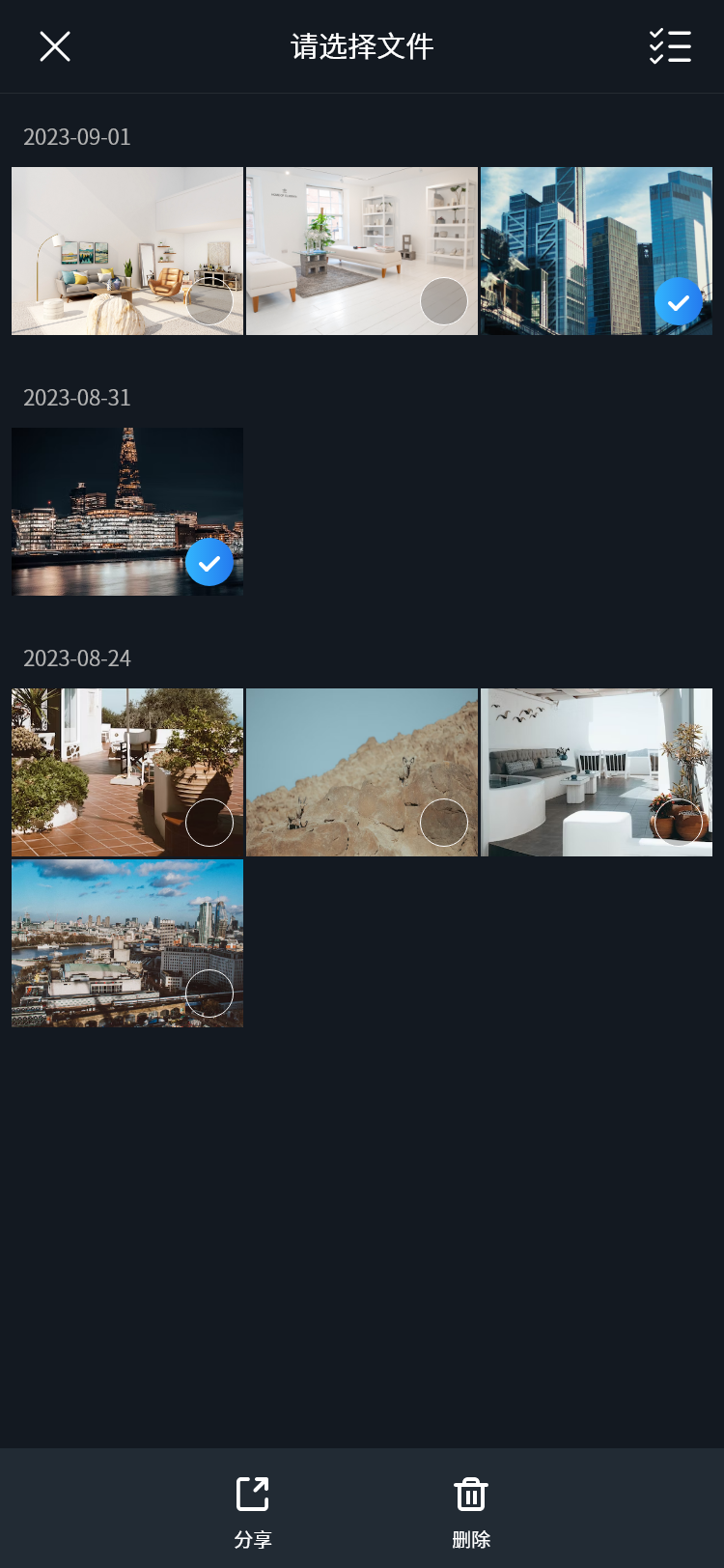Select the aerial city view photo checkbox

209,994
